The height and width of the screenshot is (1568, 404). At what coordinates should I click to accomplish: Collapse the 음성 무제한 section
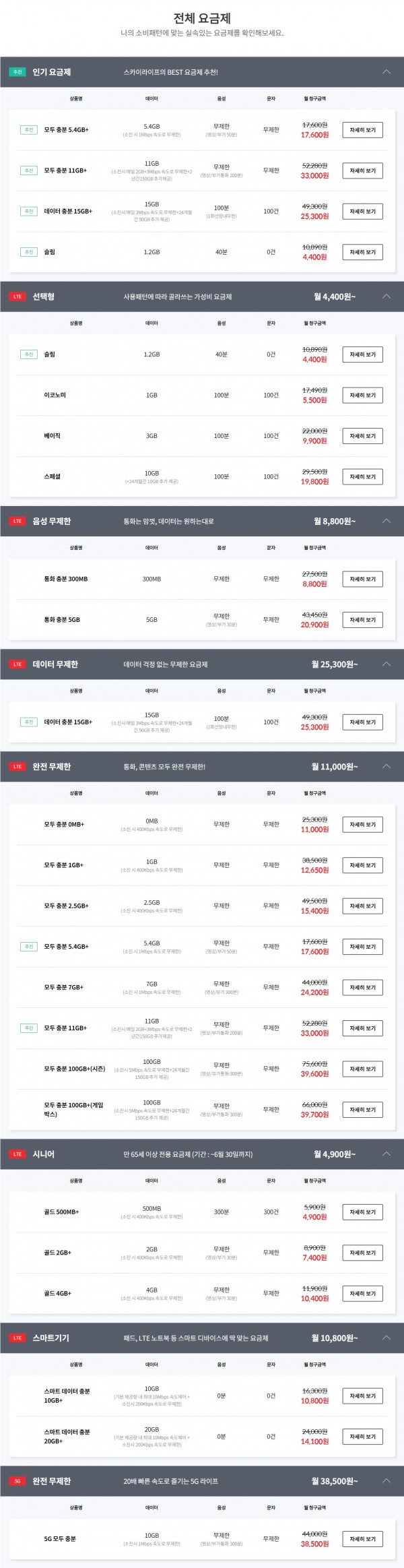[386, 521]
